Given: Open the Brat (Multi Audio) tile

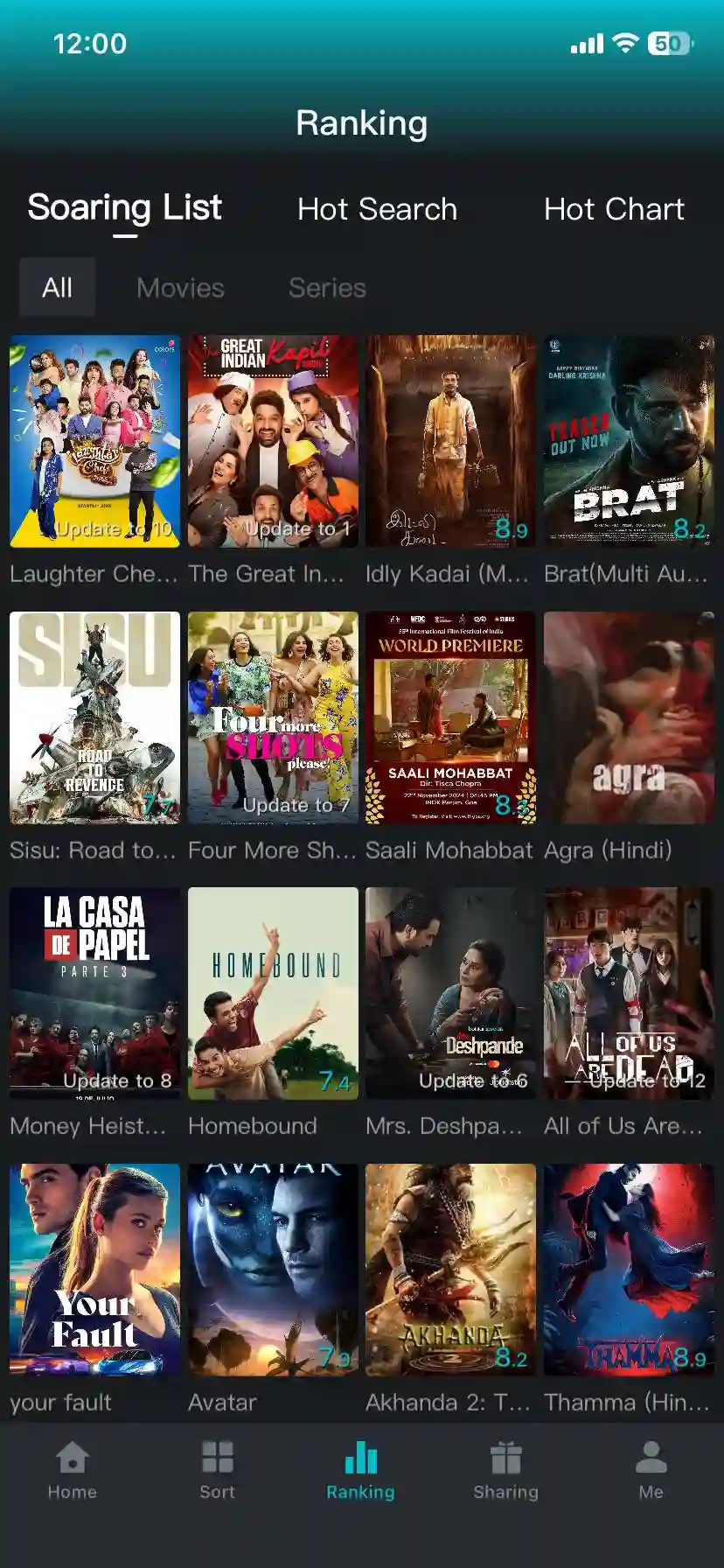Looking at the screenshot, I should coord(629,441).
